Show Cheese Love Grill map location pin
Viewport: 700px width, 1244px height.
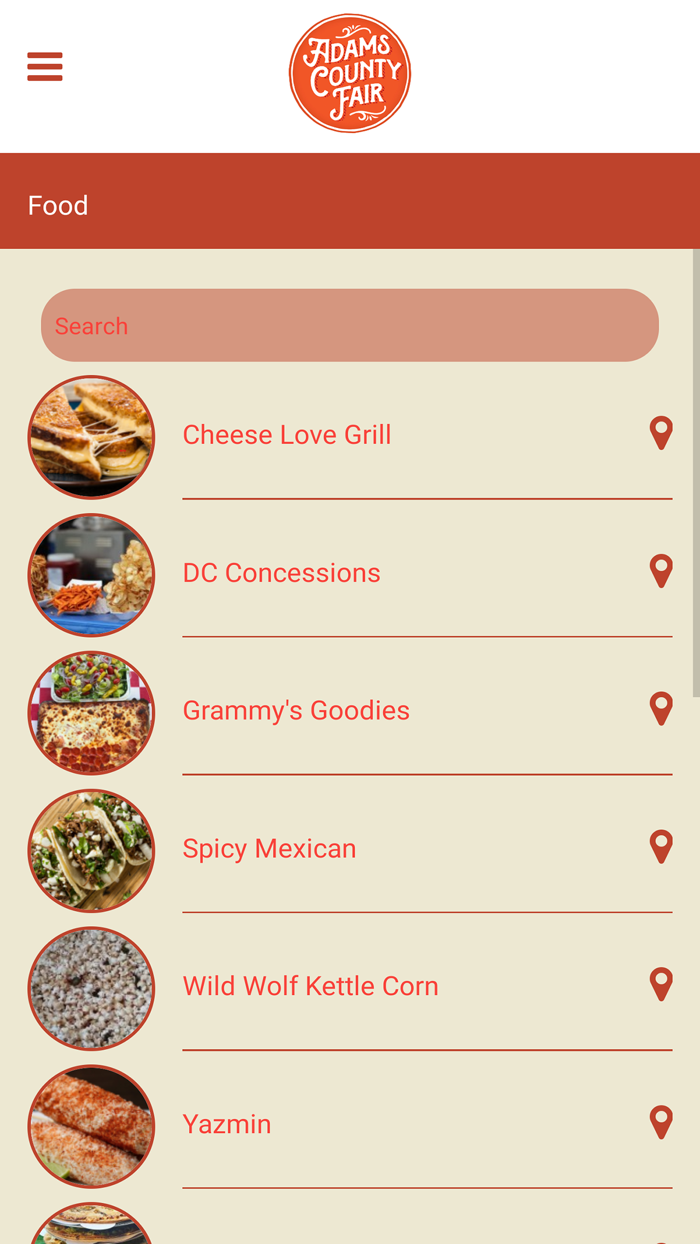click(x=661, y=434)
